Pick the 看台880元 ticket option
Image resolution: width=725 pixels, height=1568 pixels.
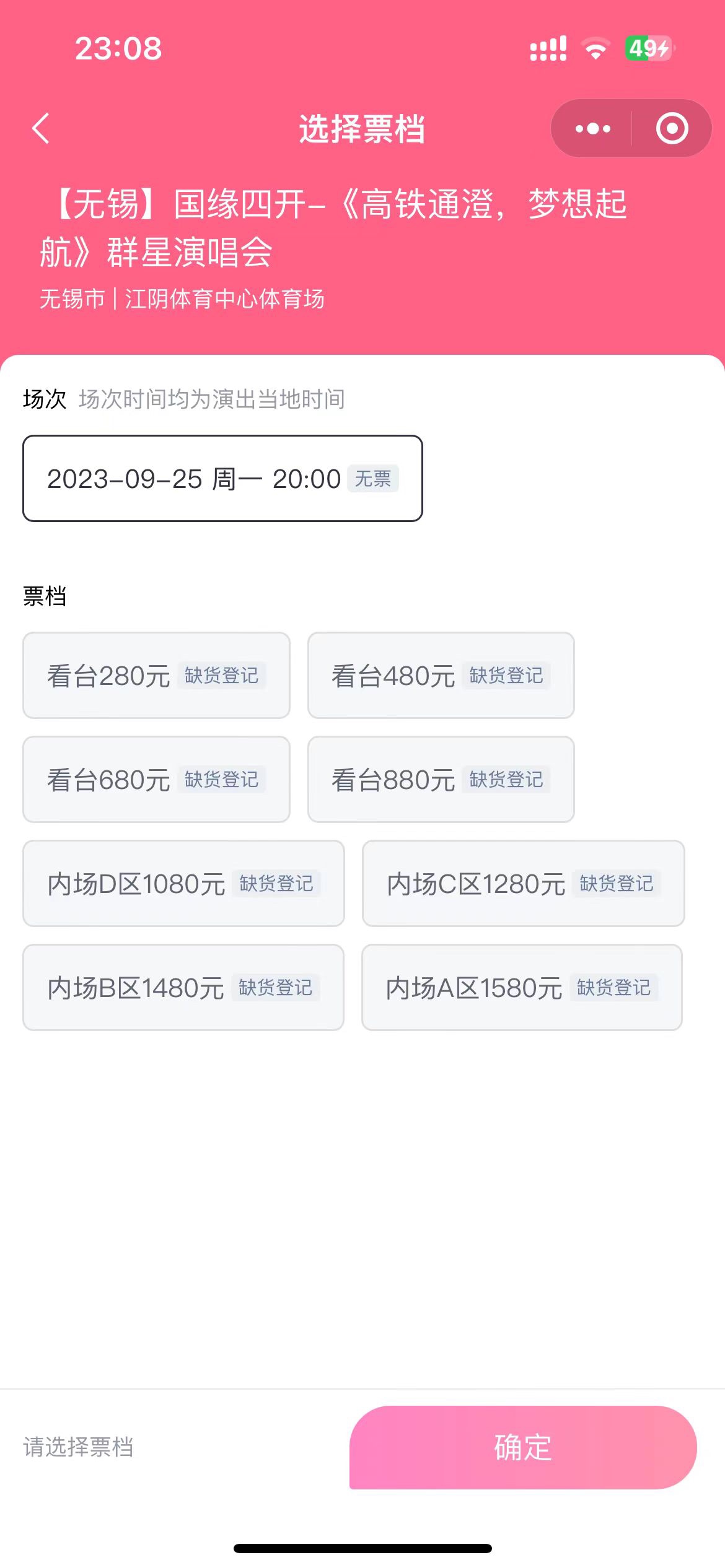[x=441, y=780]
